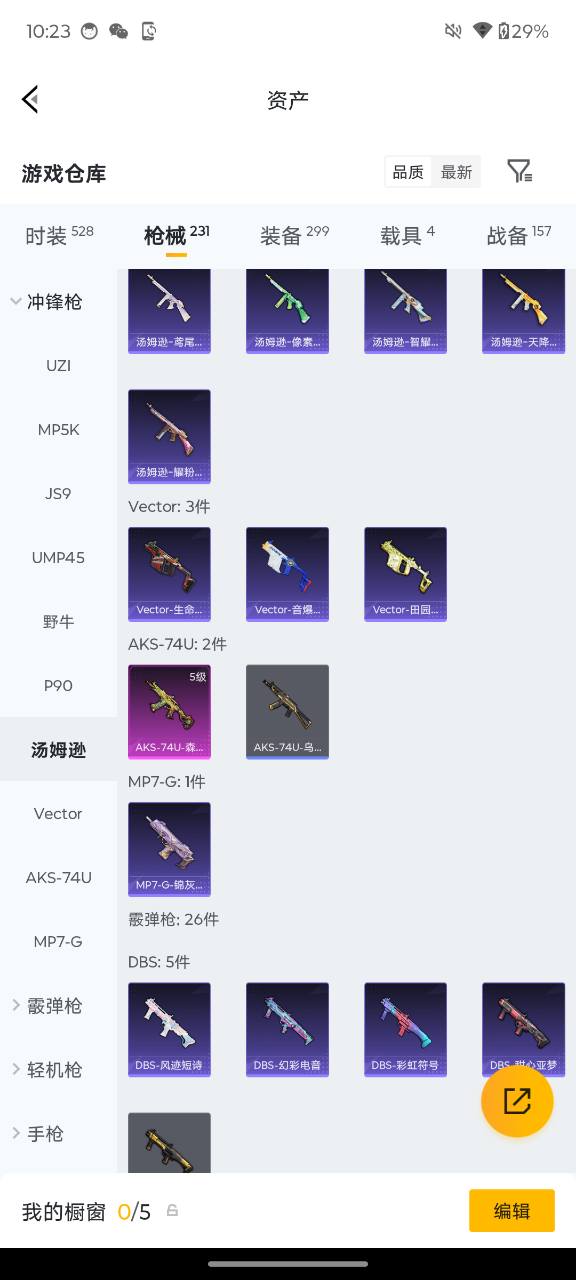Switch to the 装备 tab
The height and width of the screenshot is (1280, 576).
[294, 235]
